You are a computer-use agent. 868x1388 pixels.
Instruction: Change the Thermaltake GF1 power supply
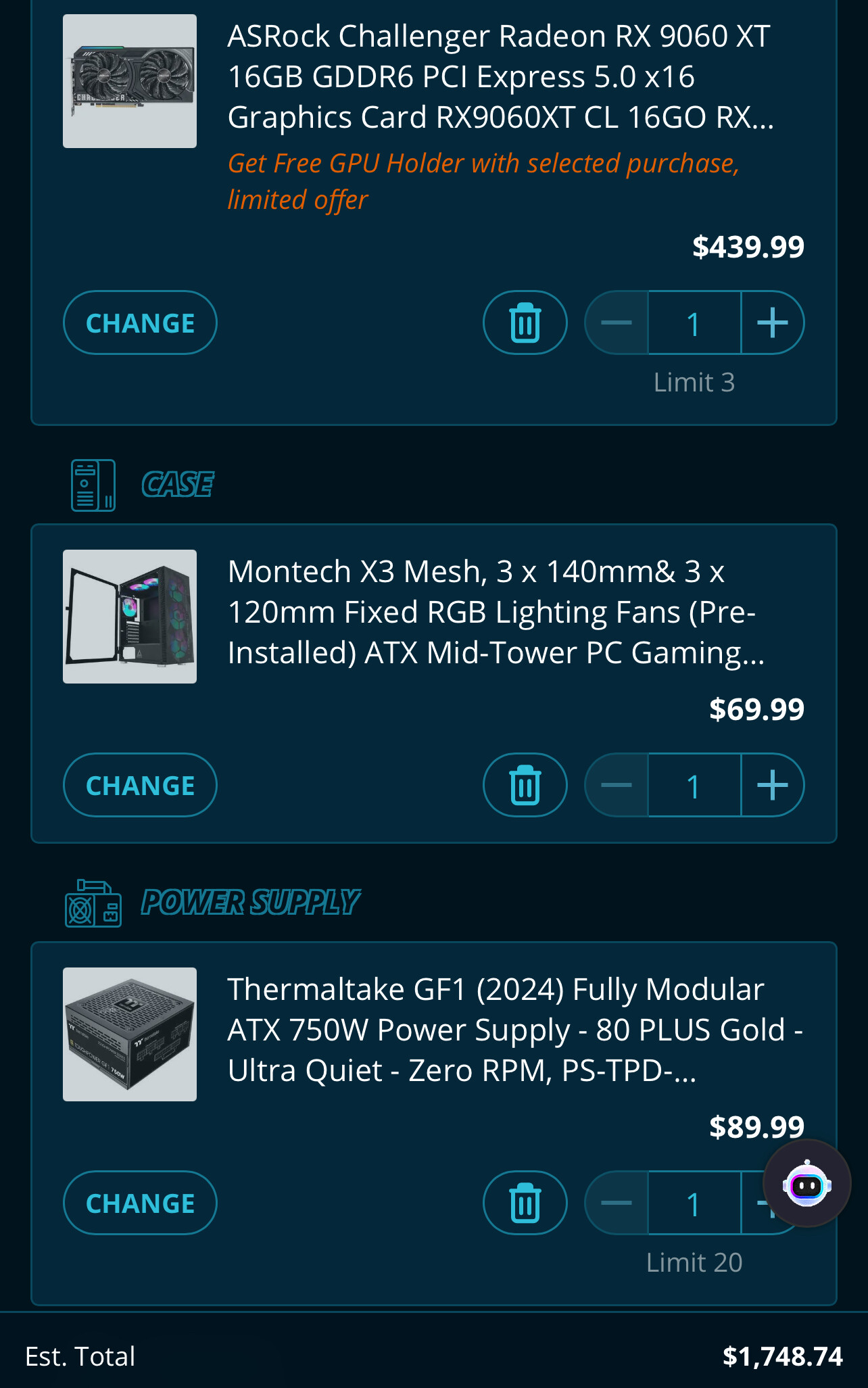tap(140, 1203)
